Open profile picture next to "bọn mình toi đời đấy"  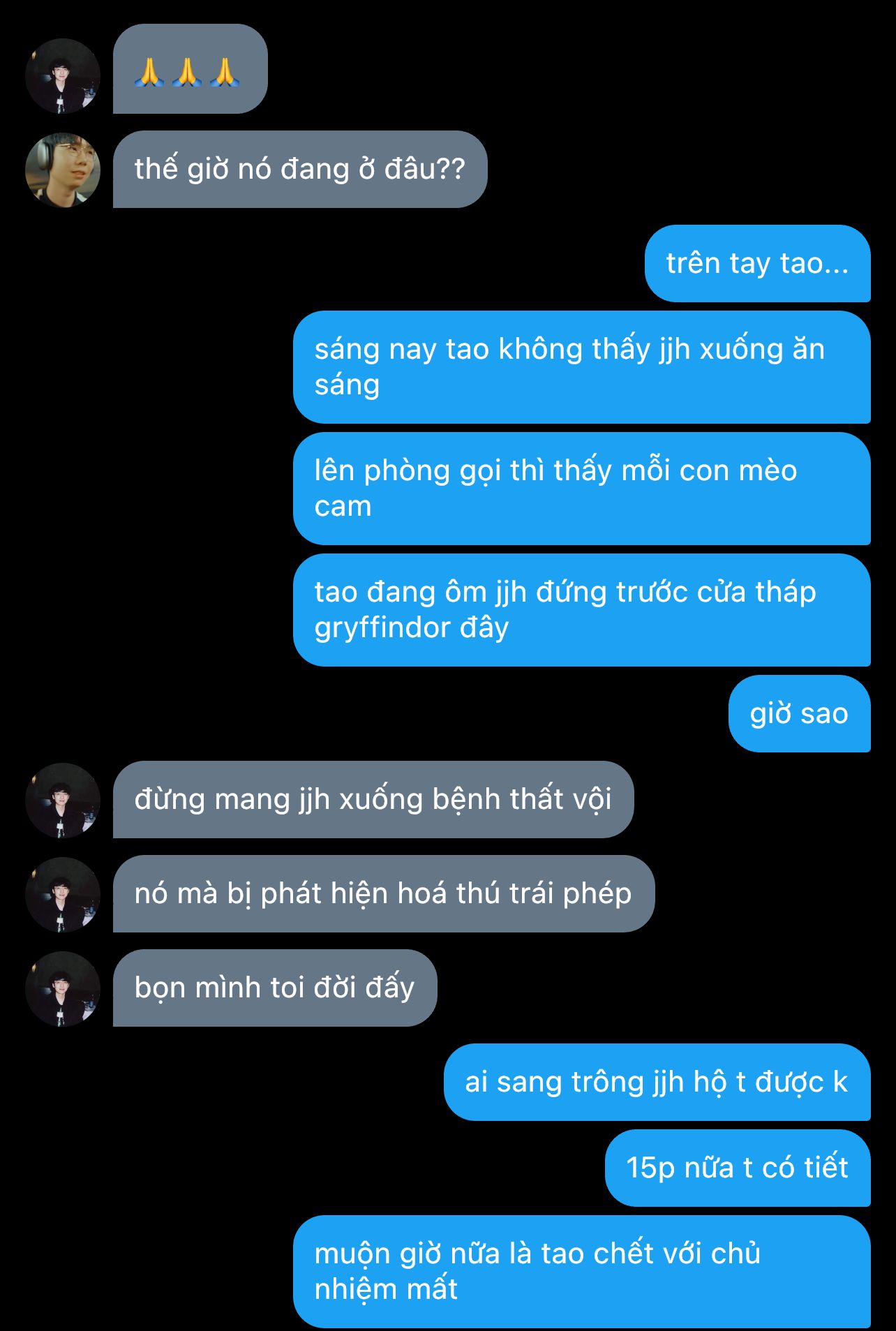(63, 989)
